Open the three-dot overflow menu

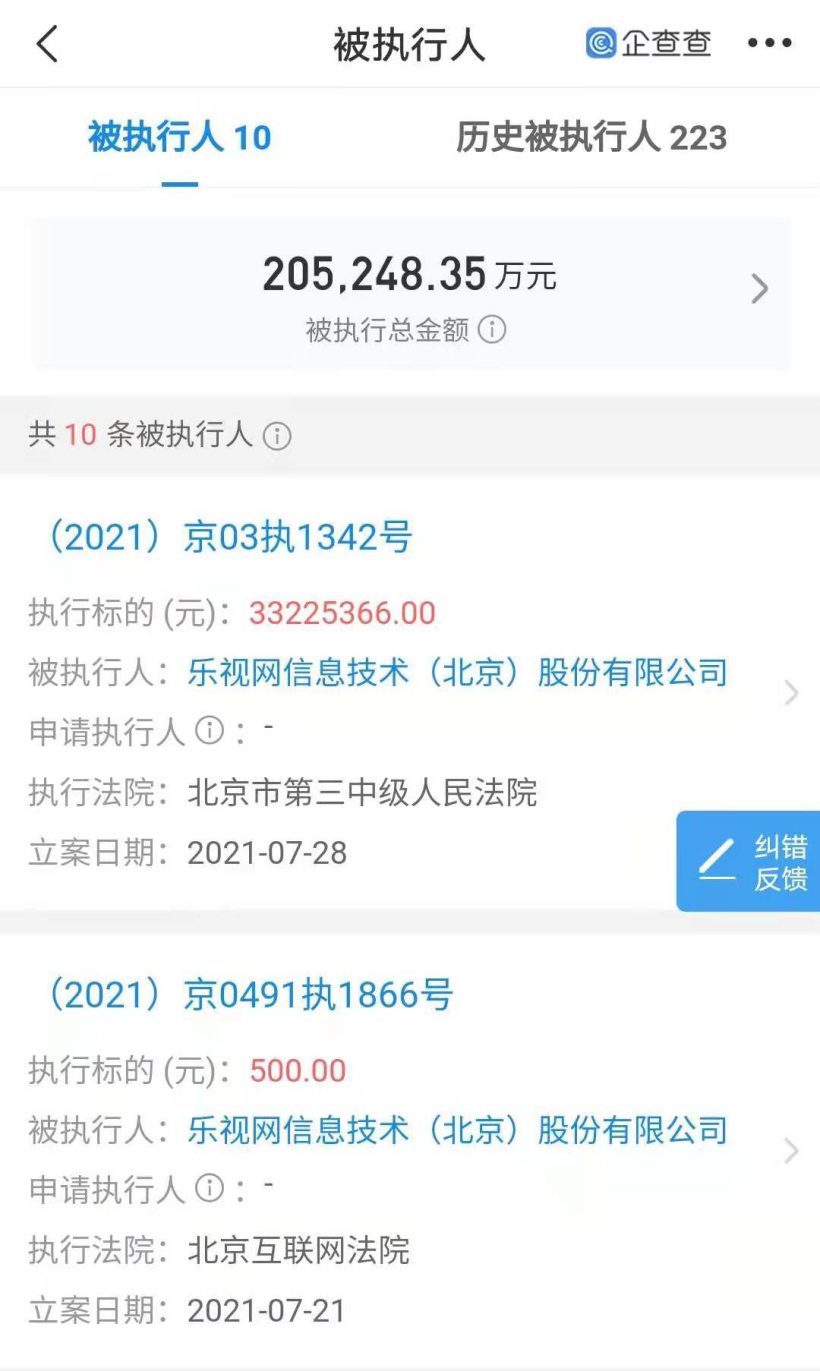pyautogui.click(x=769, y=43)
